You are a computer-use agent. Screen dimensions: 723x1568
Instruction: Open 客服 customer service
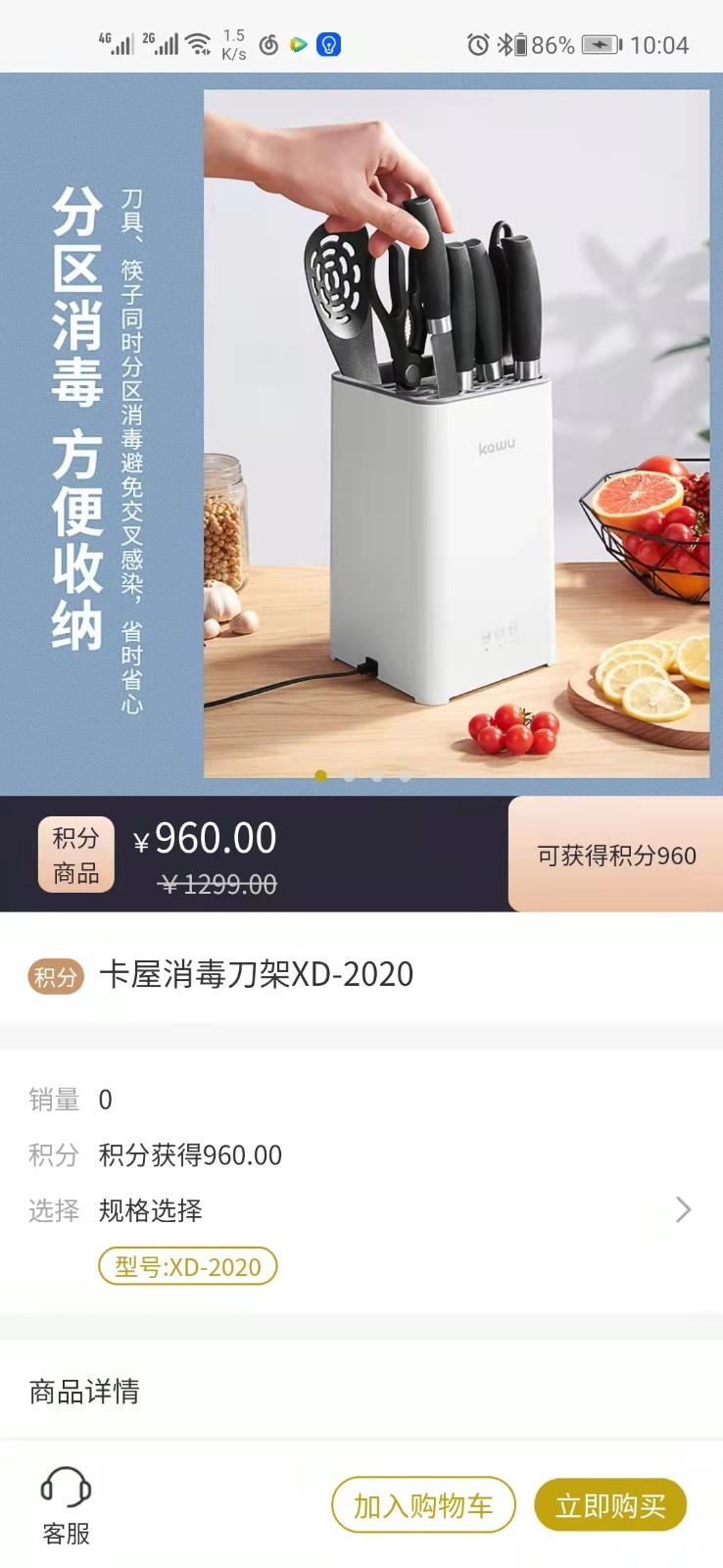click(x=66, y=1507)
